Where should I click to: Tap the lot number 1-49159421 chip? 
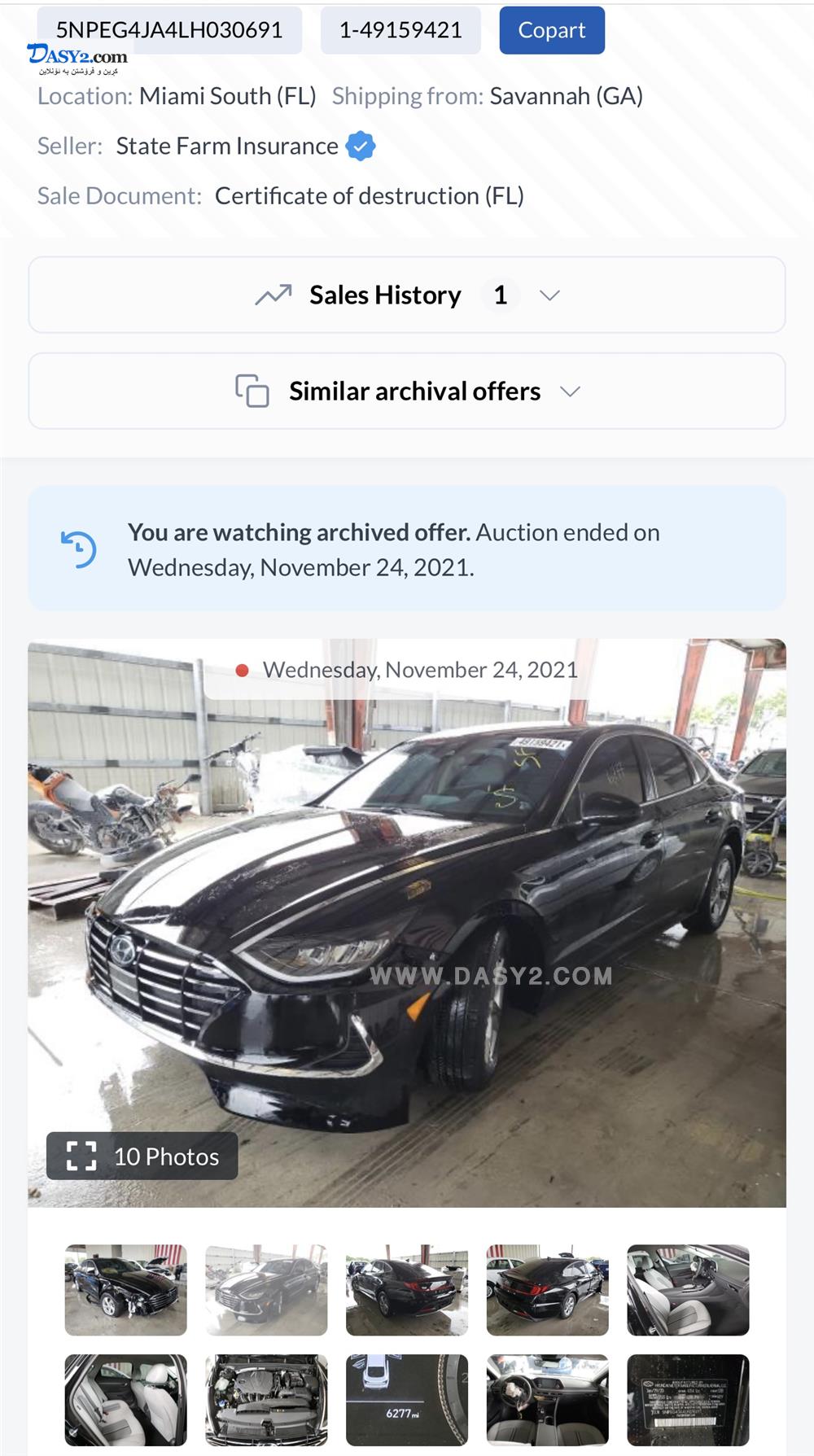(x=400, y=30)
